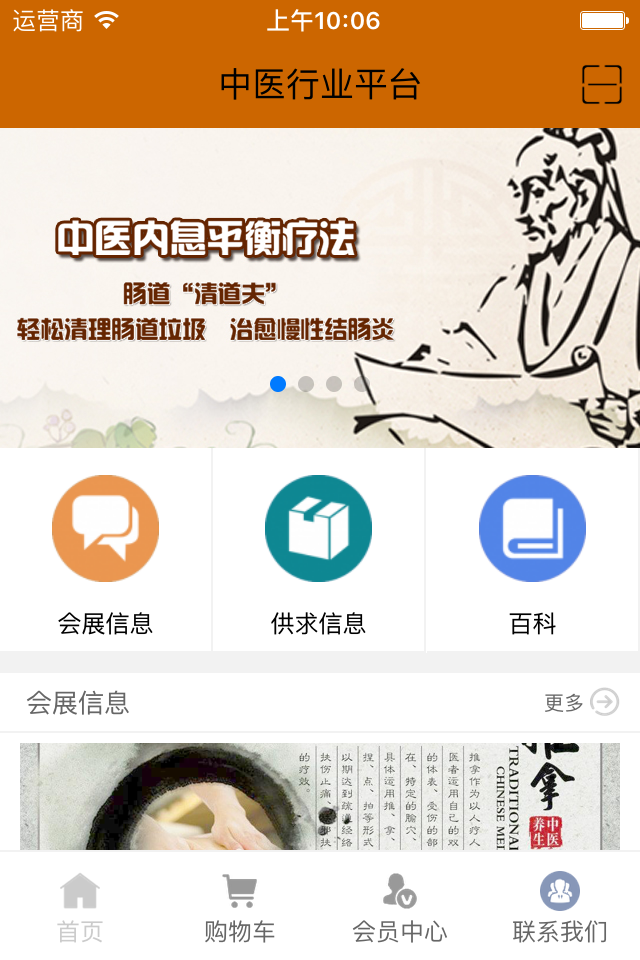Switch to 联系我们 tab

(560, 908)
